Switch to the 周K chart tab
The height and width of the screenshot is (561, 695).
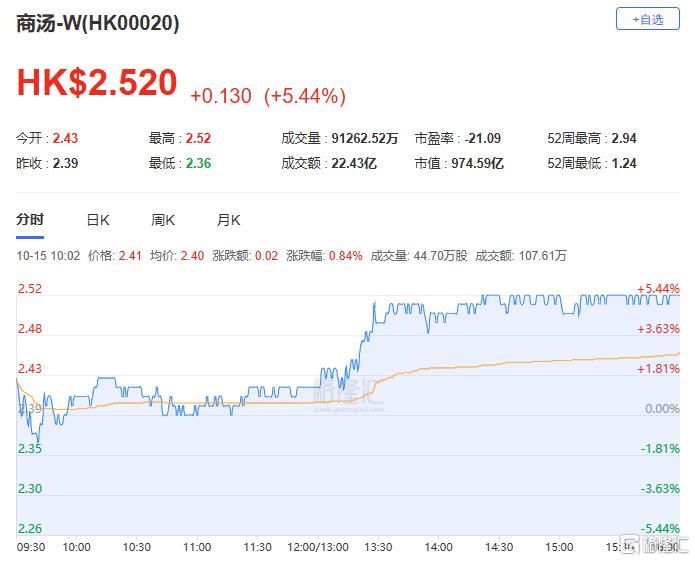(x=163, y=220)
